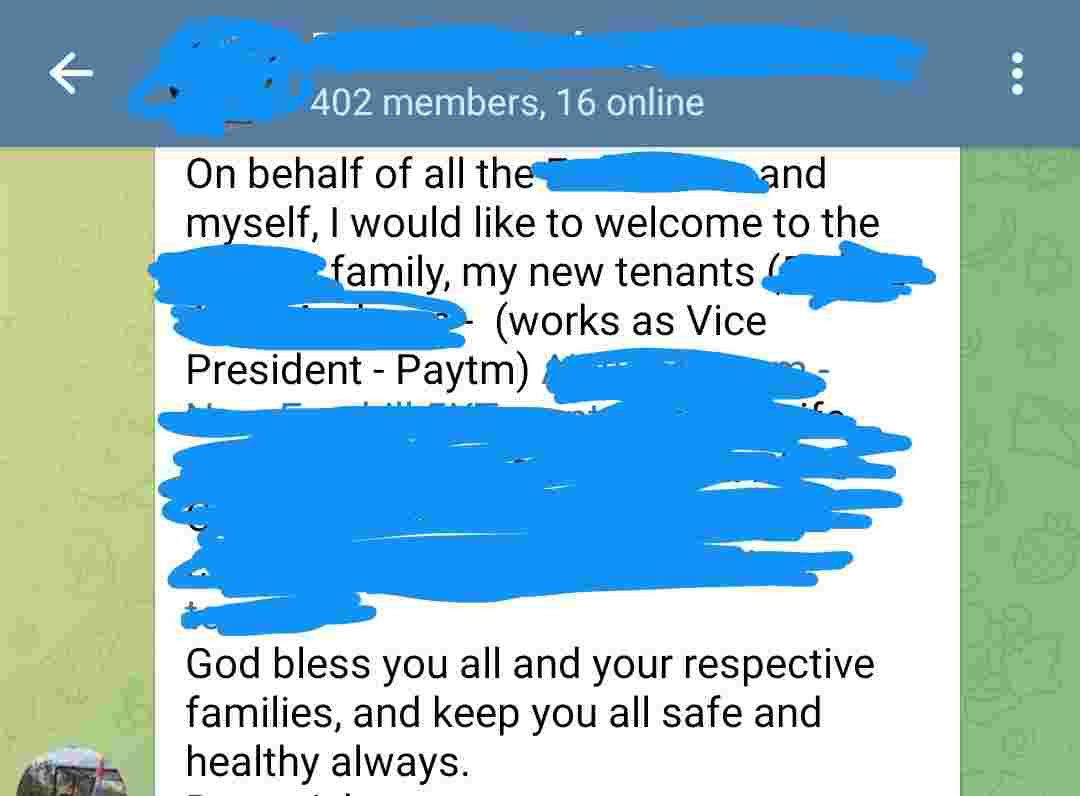1080x796 pixels.
Task: Open group info showing 402 members
Action: (x=507, y=102)
